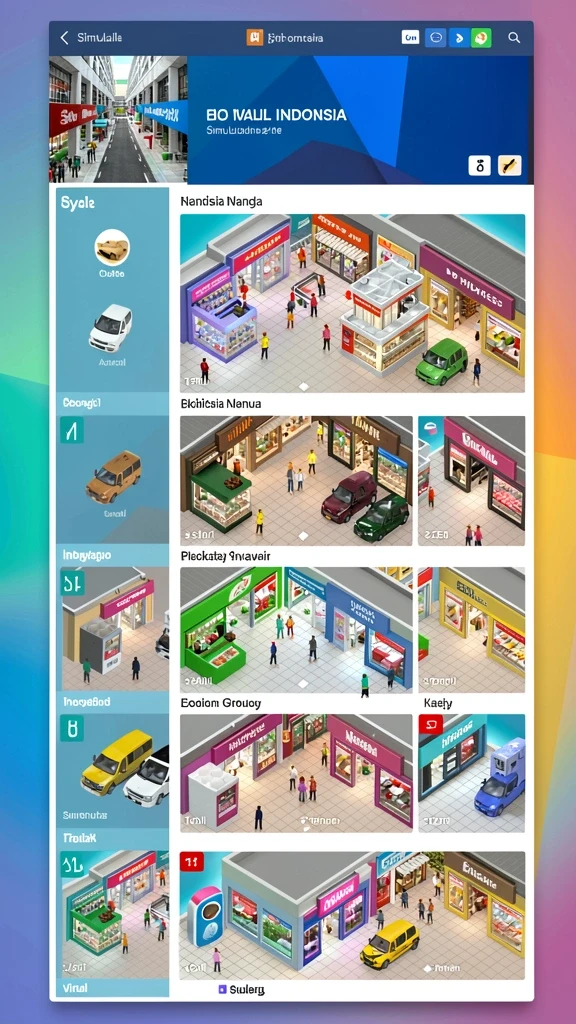Tap the white On button in header
This screenshot has height=1024, width=576.
click(x=411, y=38)
